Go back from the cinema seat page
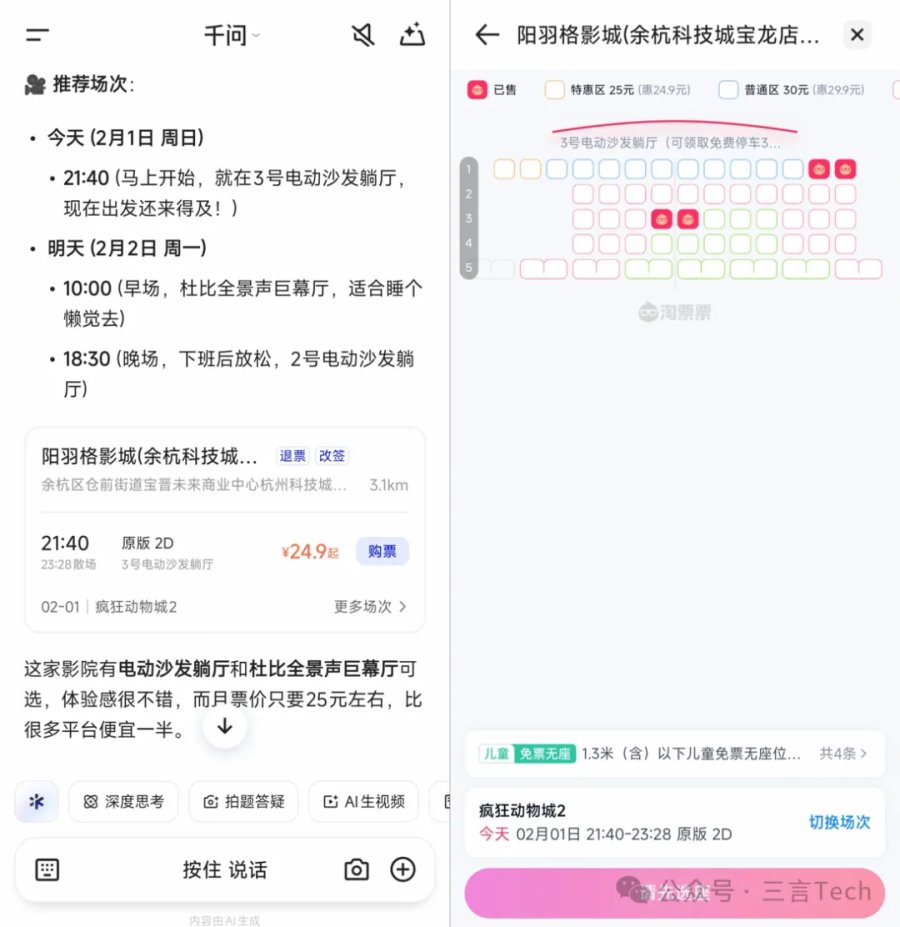The width and height of the screenshot is (900, 927). (x=487, y=35)
